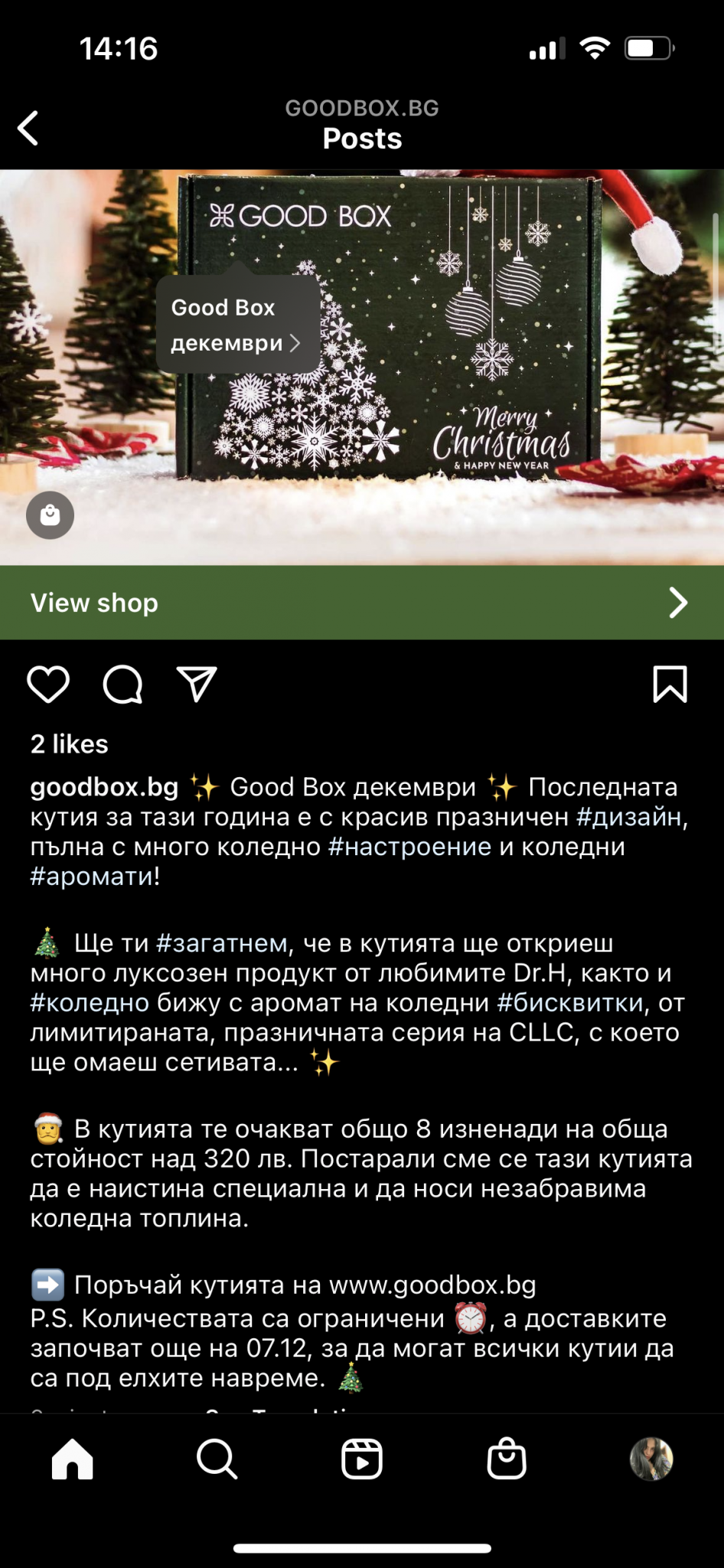Open the #бисквитки hashtag
This screenshot has height=1568, width=724.
(x=569, y=1003)
